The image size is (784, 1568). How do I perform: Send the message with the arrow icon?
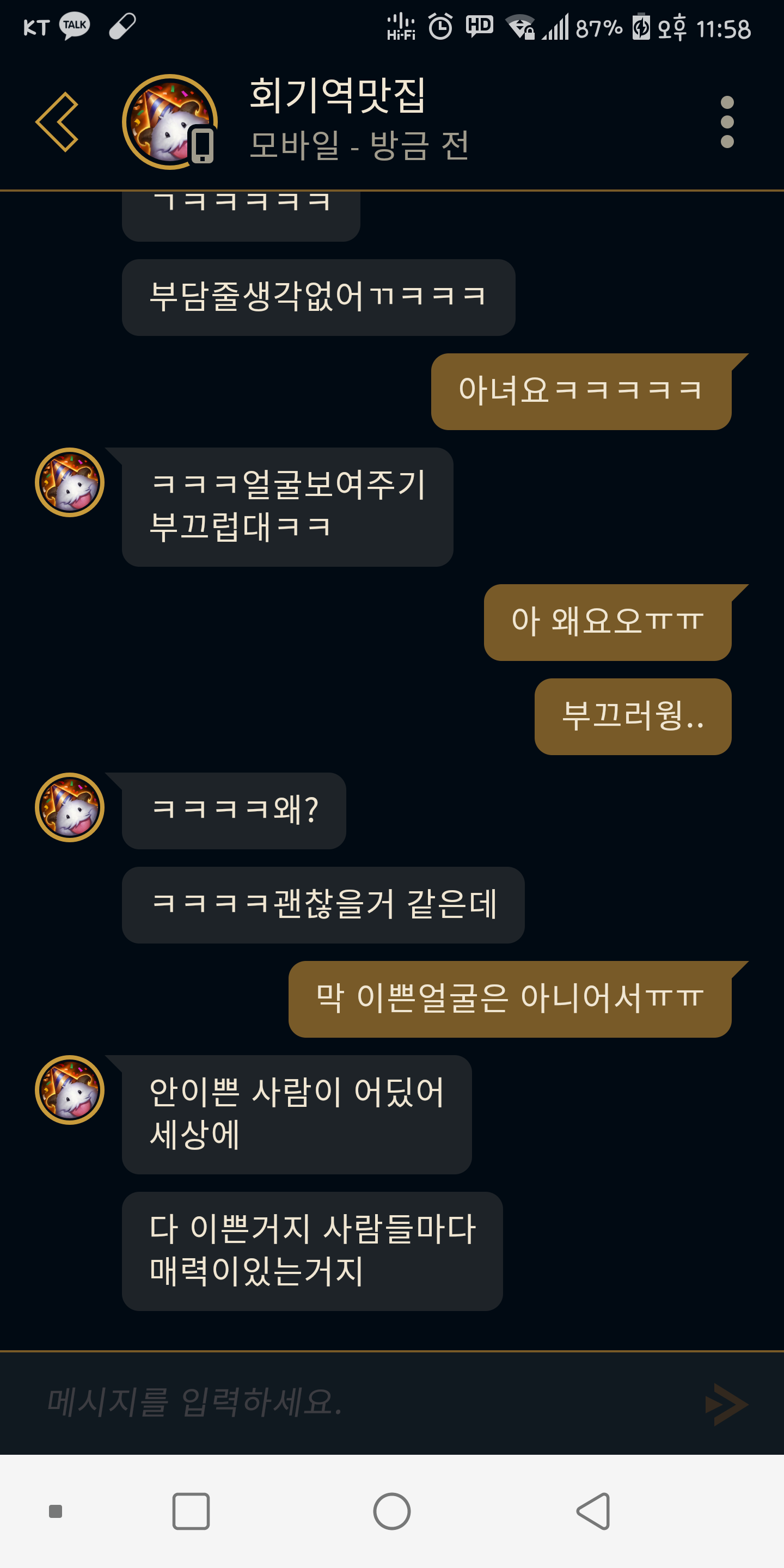[727, 1404]
